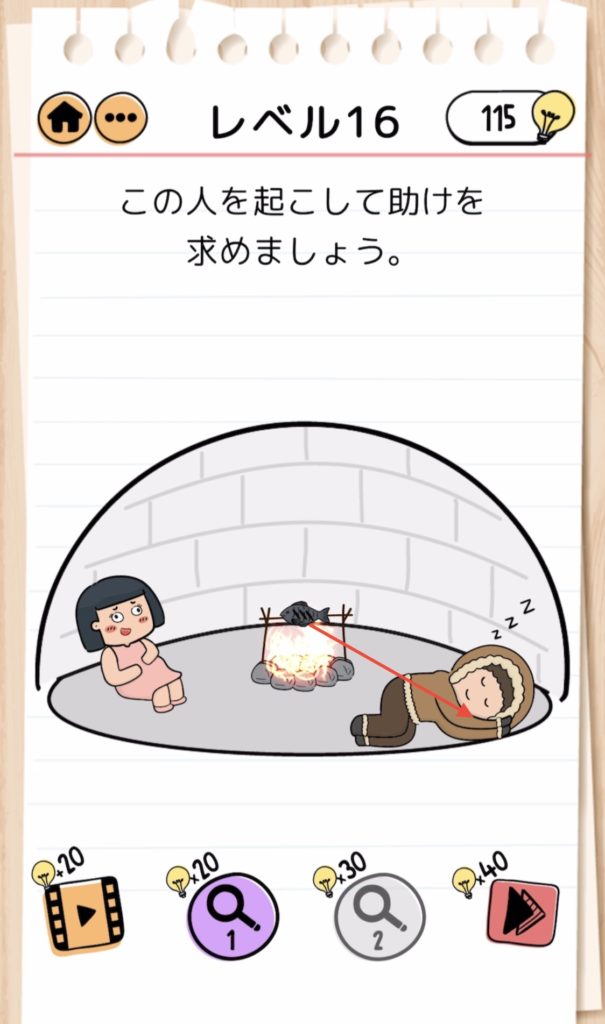605x1024 pixels.
Task: Skip this level for 40 bulbs
Action: pyautogui.click(x=522, y=912)
